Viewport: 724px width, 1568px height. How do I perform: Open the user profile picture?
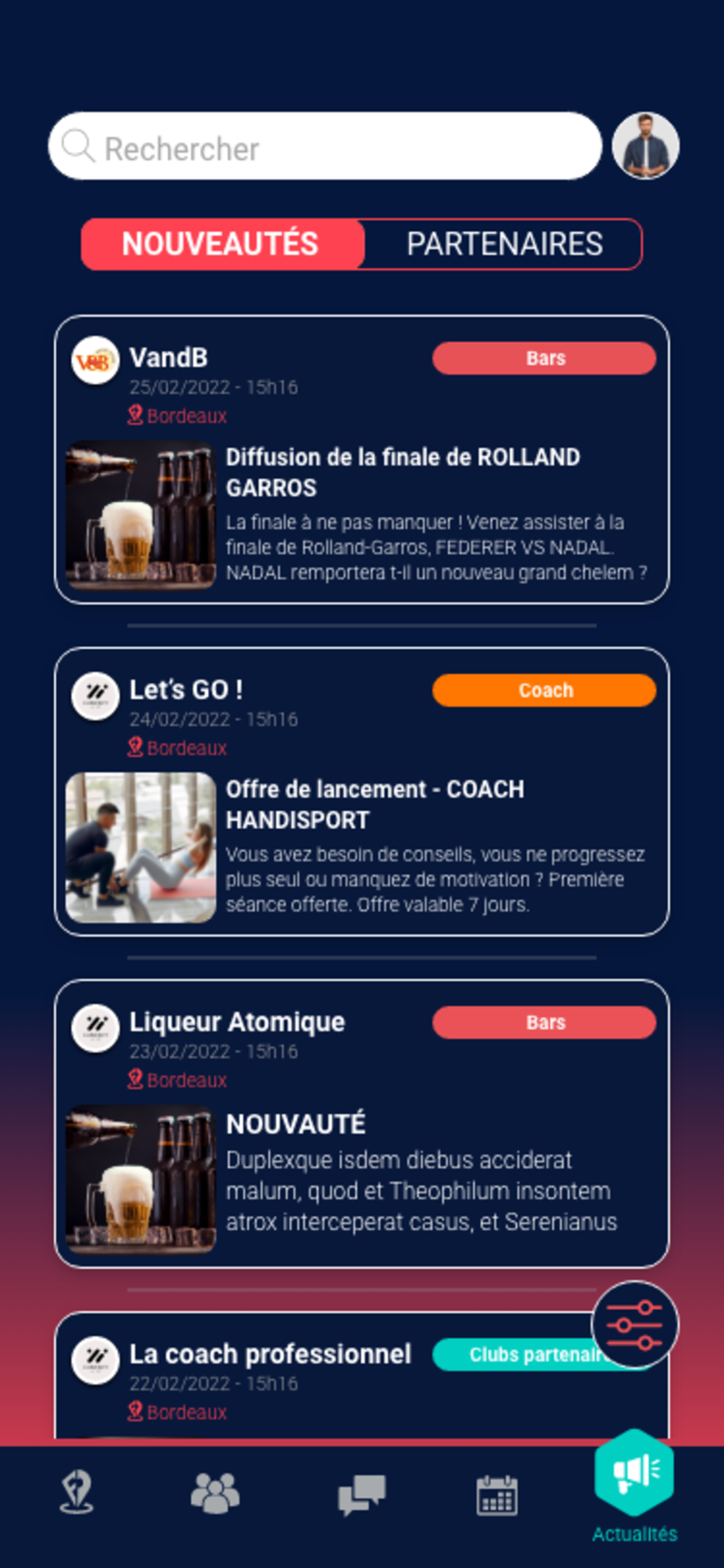point(645,146)
